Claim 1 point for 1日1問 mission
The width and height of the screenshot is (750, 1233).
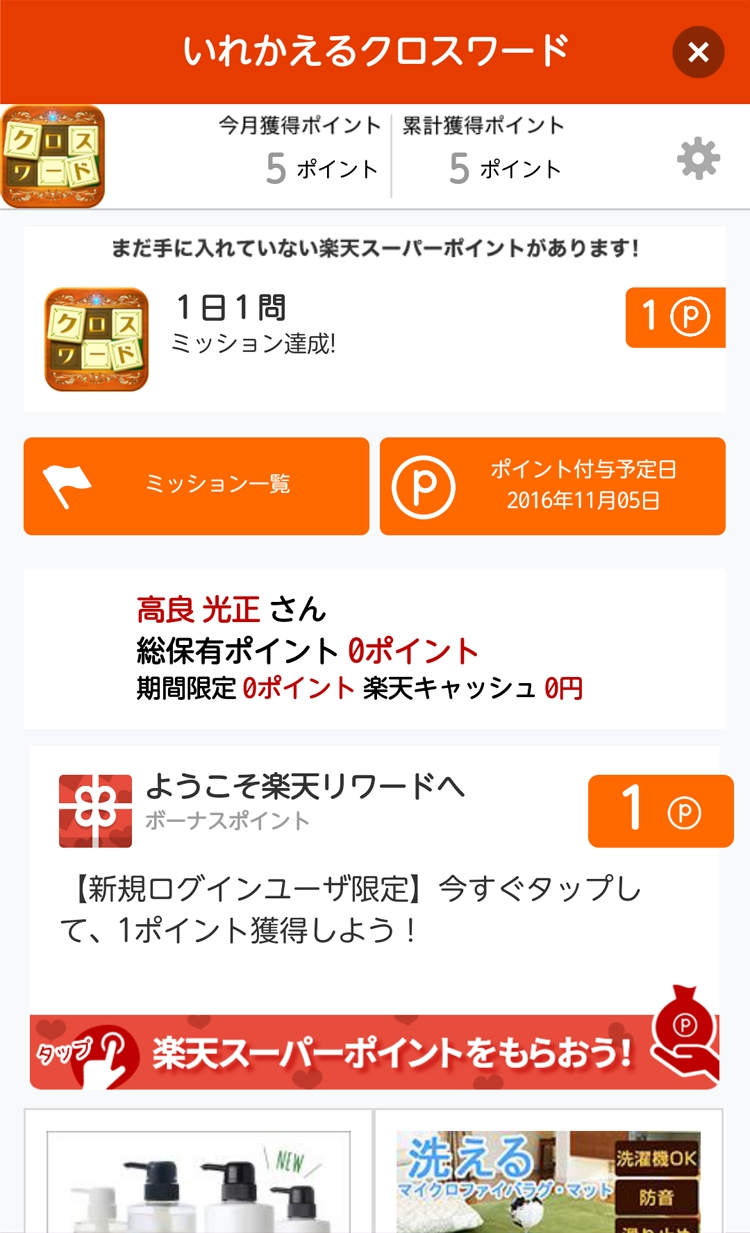tap(676, 317)
